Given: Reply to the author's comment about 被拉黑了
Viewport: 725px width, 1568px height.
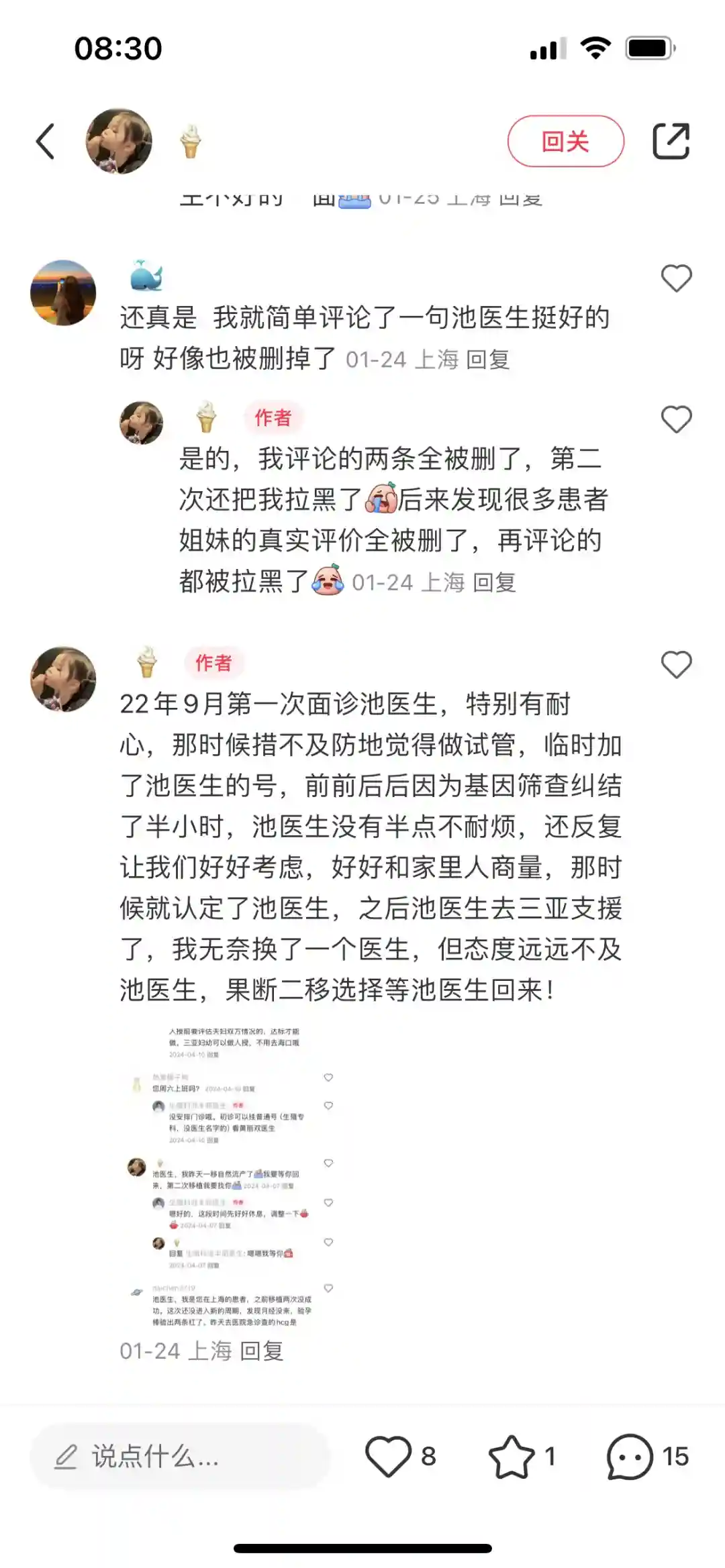Looking at the screenshot, I should point(494,582).
